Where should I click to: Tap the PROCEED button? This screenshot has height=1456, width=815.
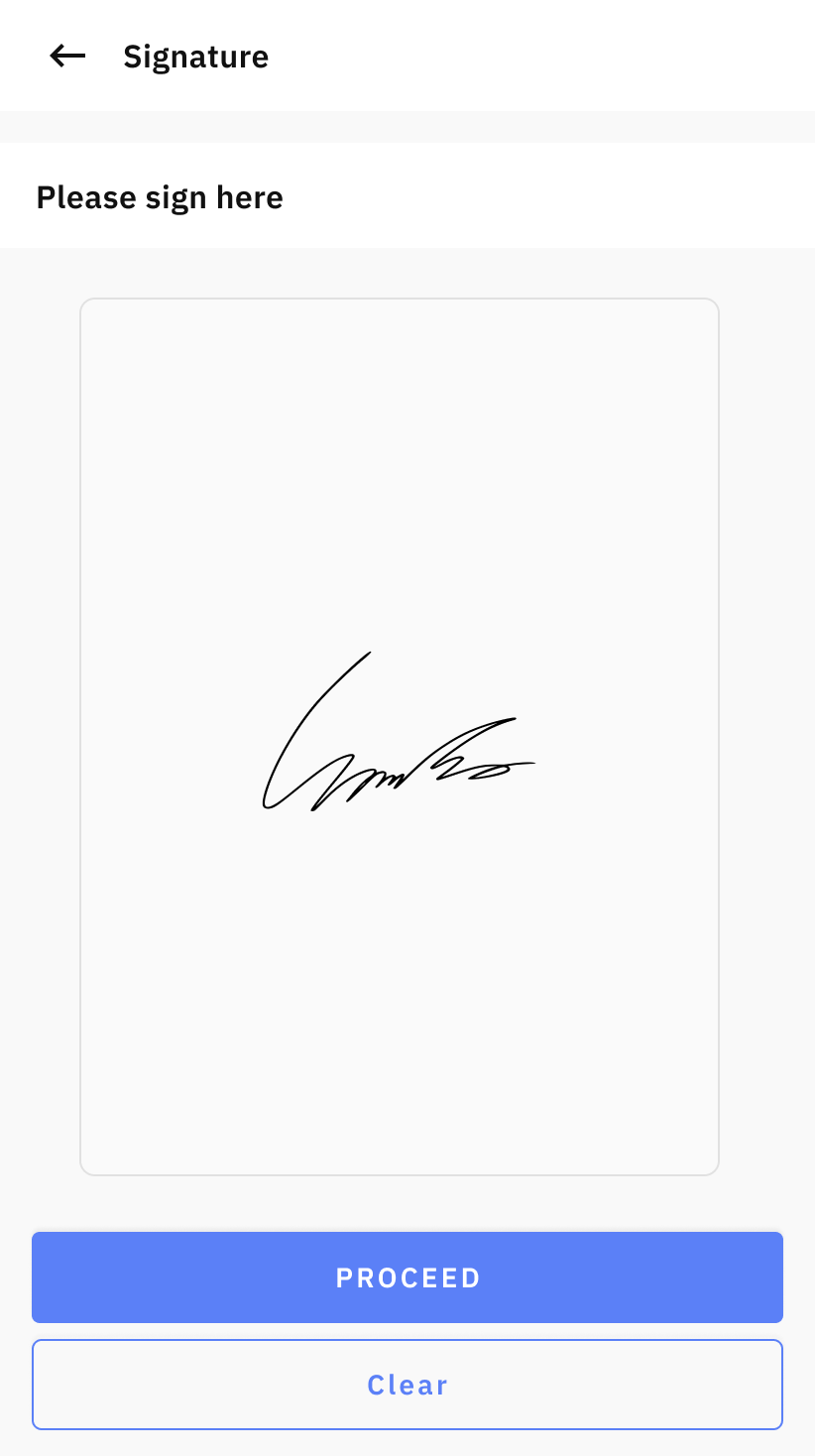coord(407,1277)
